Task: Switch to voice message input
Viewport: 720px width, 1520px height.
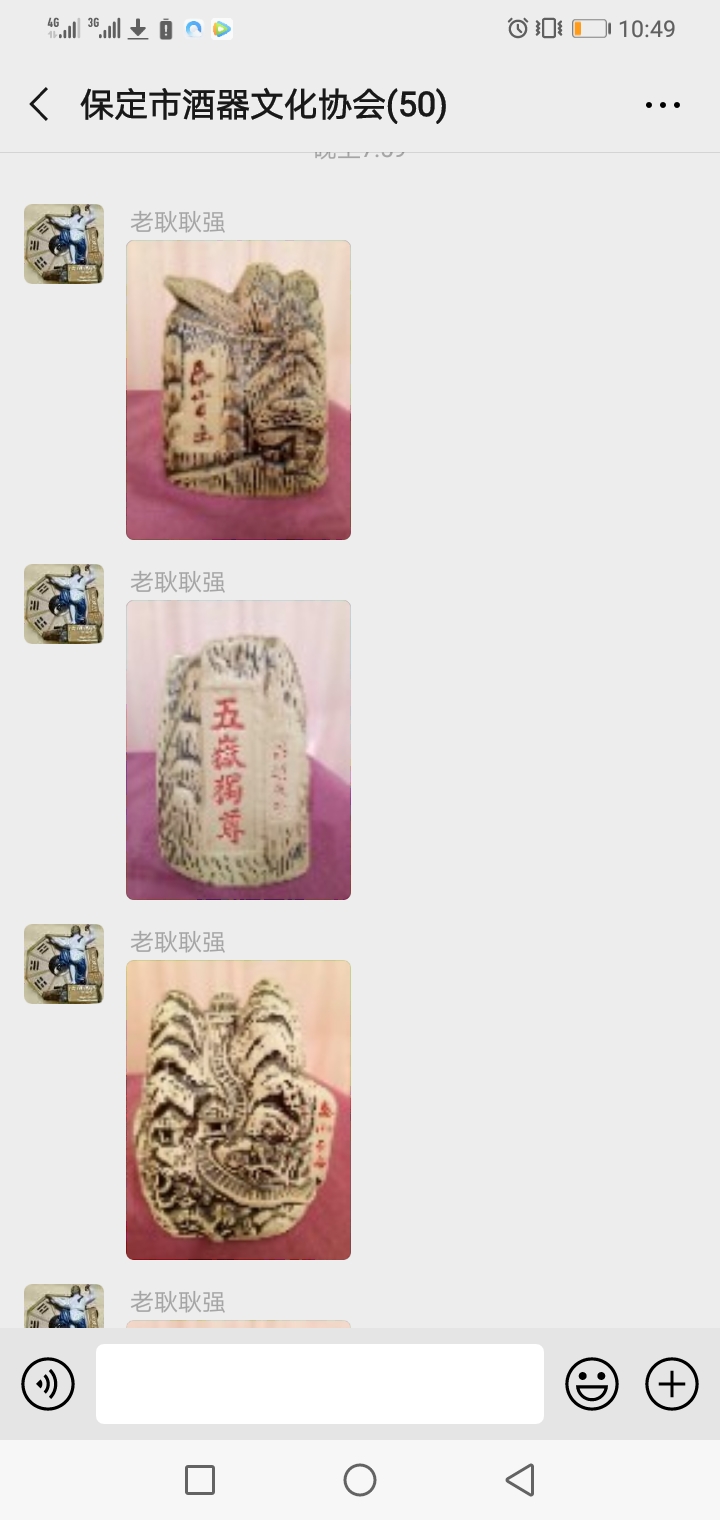Action: pos(48,1384)
